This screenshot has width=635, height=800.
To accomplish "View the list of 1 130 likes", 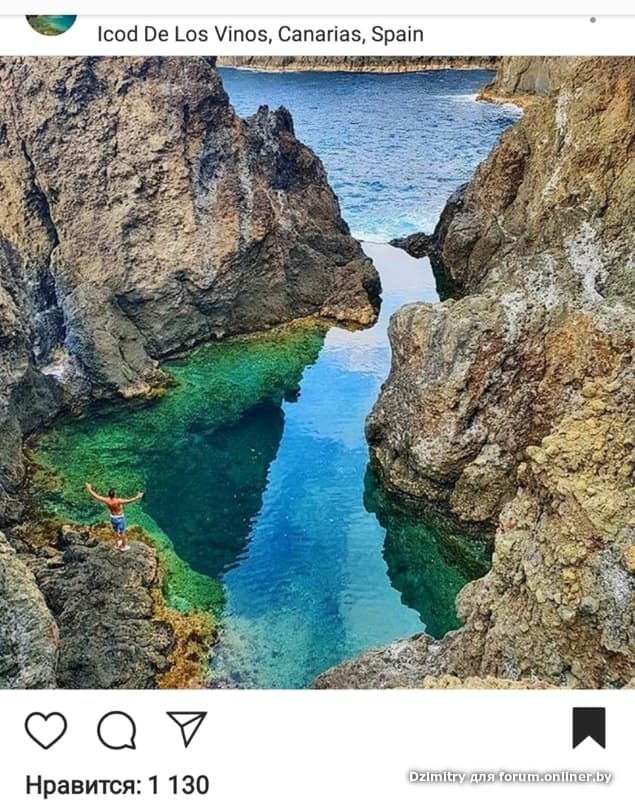I will (x=117, y=785).
